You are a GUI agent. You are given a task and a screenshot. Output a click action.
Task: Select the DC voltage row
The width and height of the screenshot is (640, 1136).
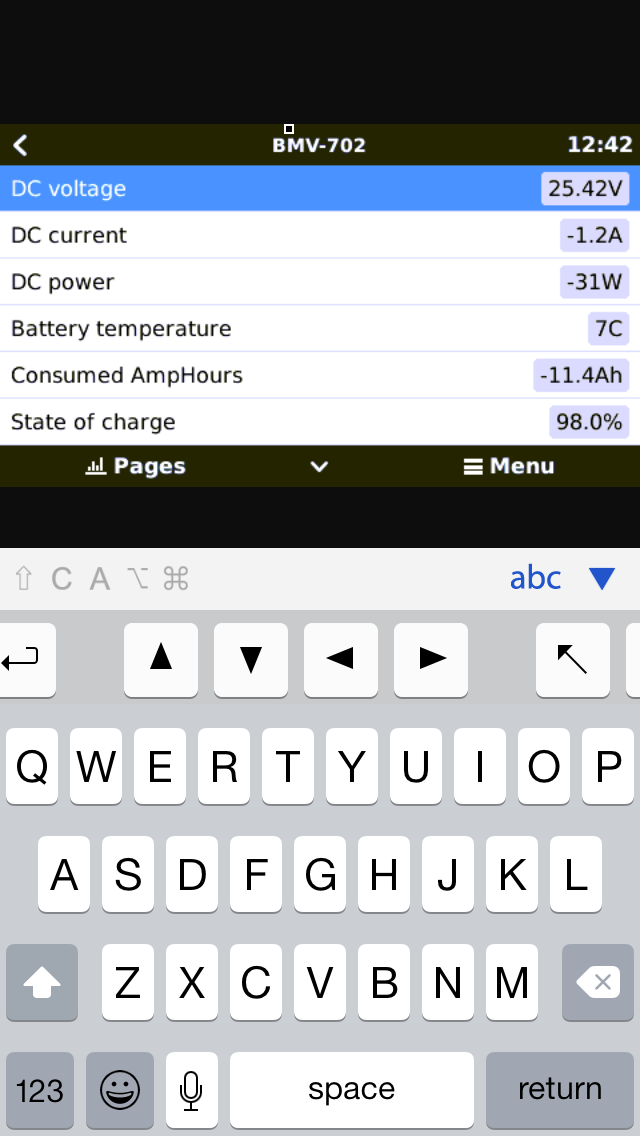coord(320,188)
